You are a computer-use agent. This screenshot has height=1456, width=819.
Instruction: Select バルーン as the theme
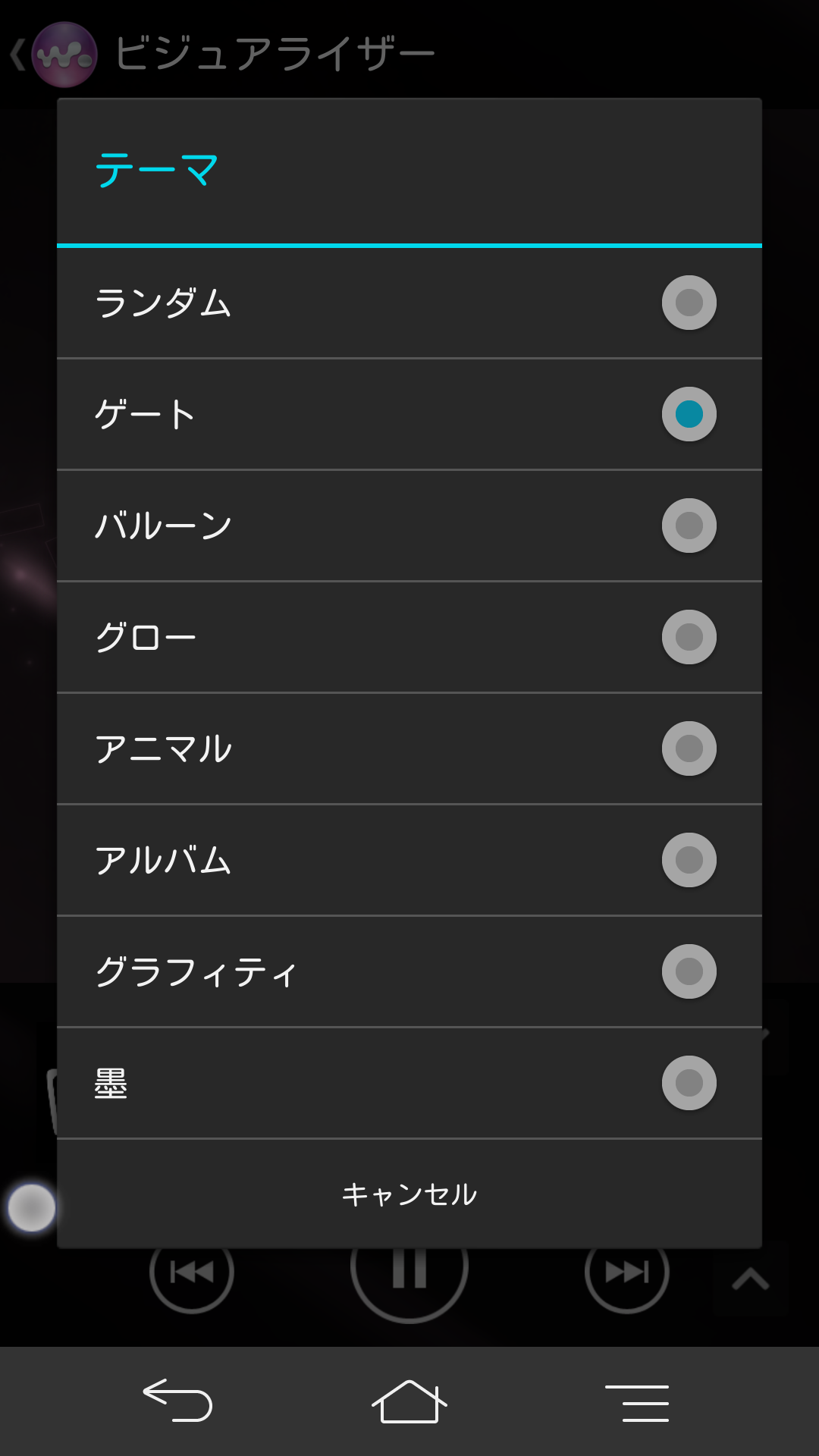click(x=409, y=526)
